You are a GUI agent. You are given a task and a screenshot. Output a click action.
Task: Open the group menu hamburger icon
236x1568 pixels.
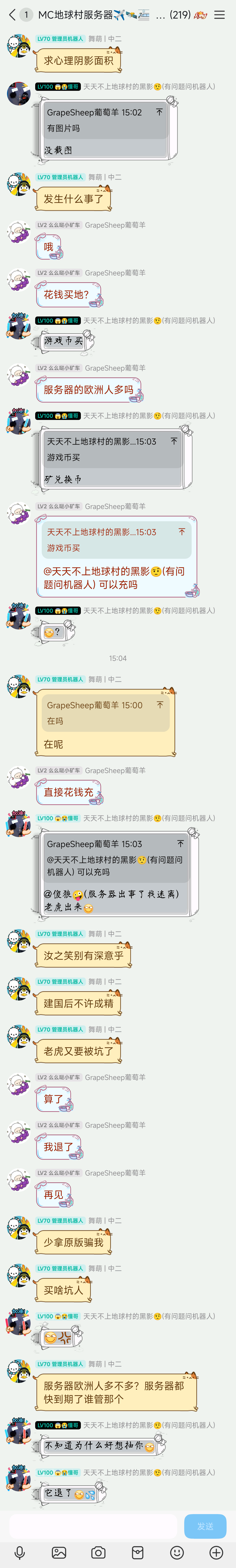click(220, 15)
